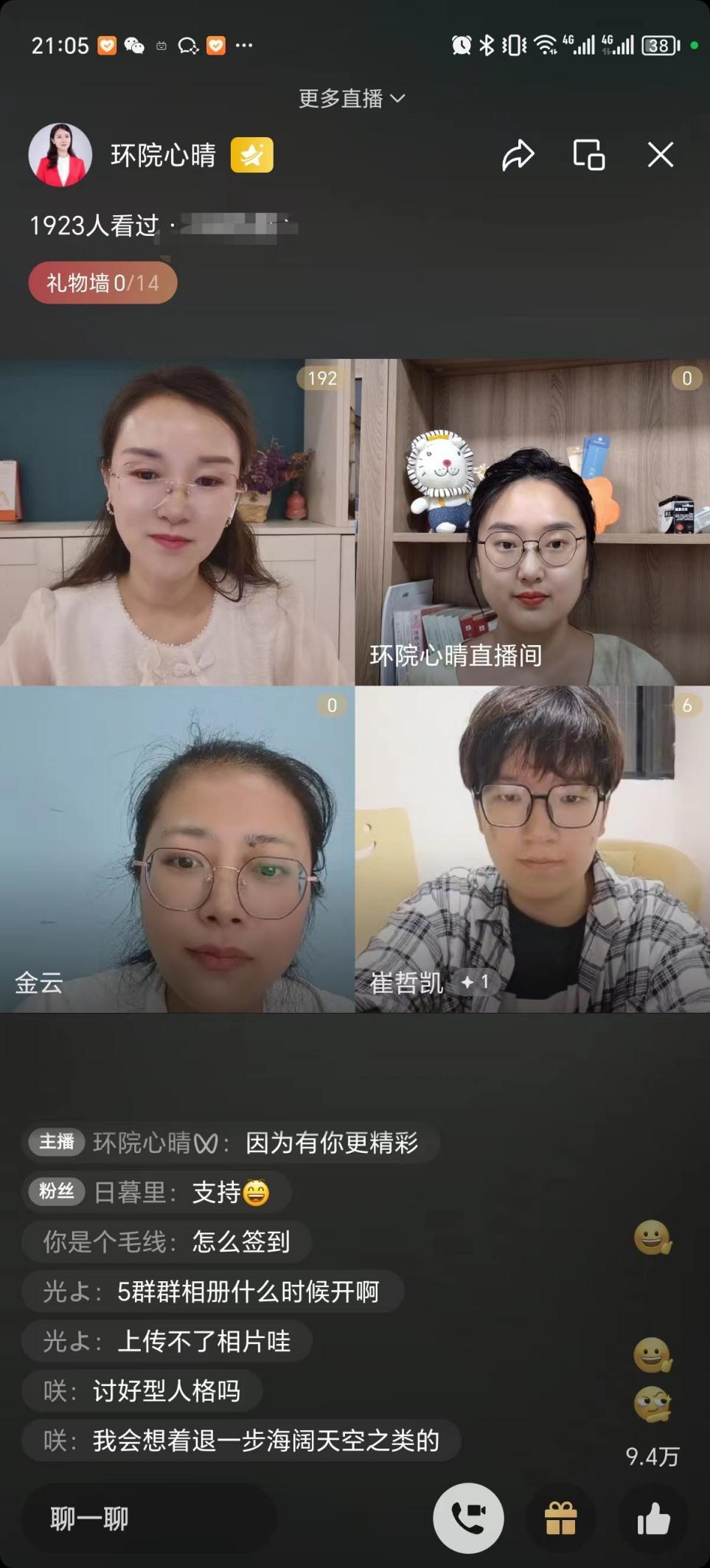Like the live stream with thumbs-up

653,1518
